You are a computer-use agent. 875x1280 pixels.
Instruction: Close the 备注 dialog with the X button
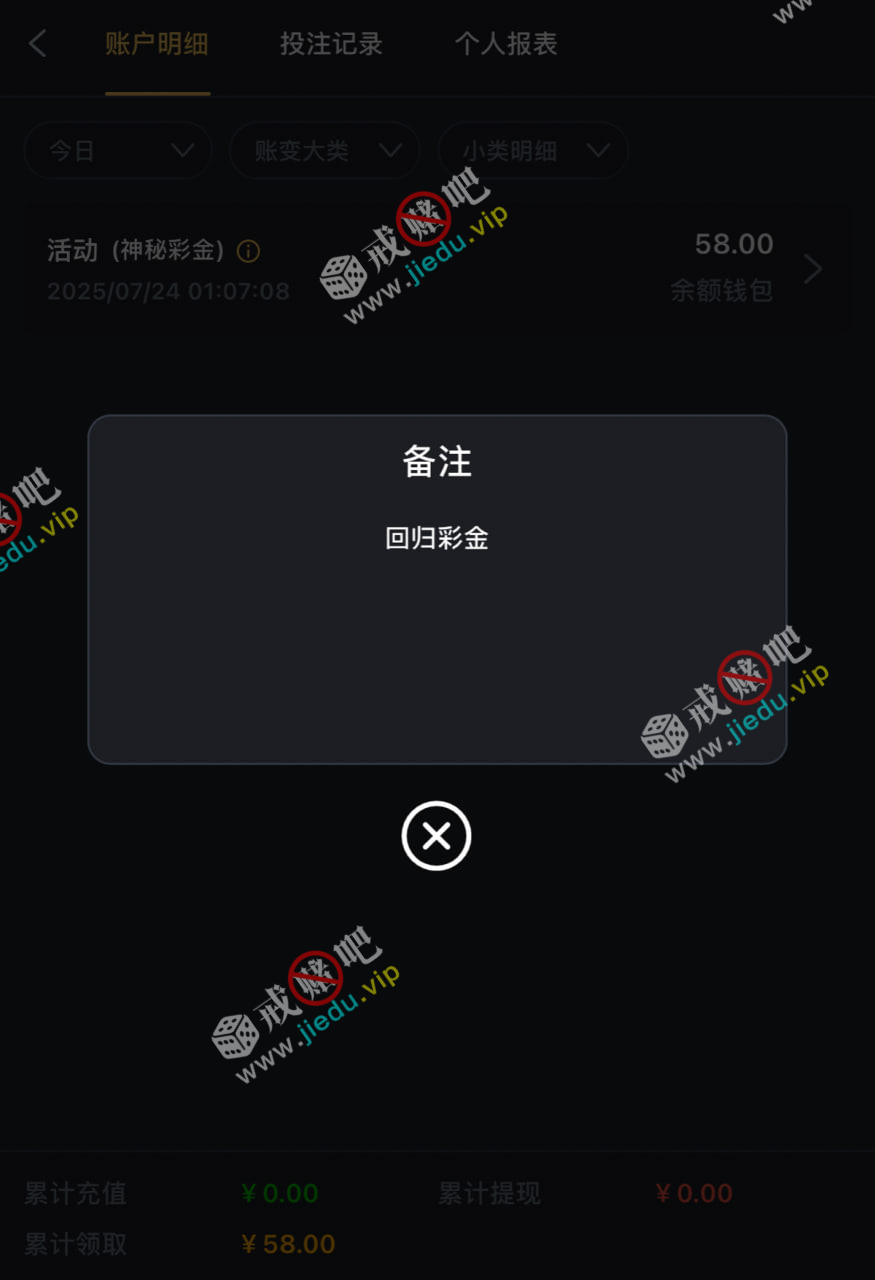click(436, 836)
